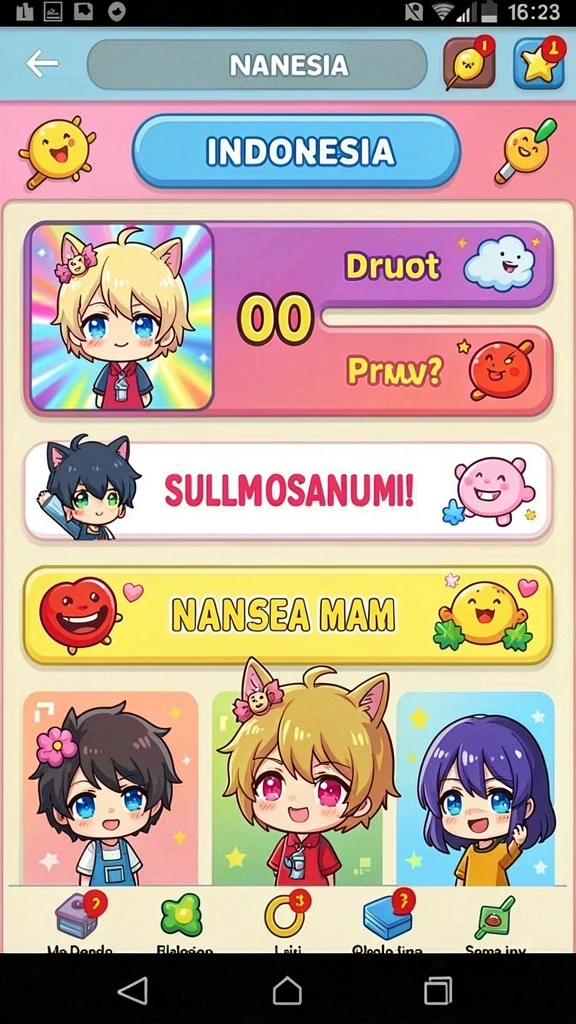Open the green tag tab
The height and width of the screenshot is (1024, 576).
[494, 922]
